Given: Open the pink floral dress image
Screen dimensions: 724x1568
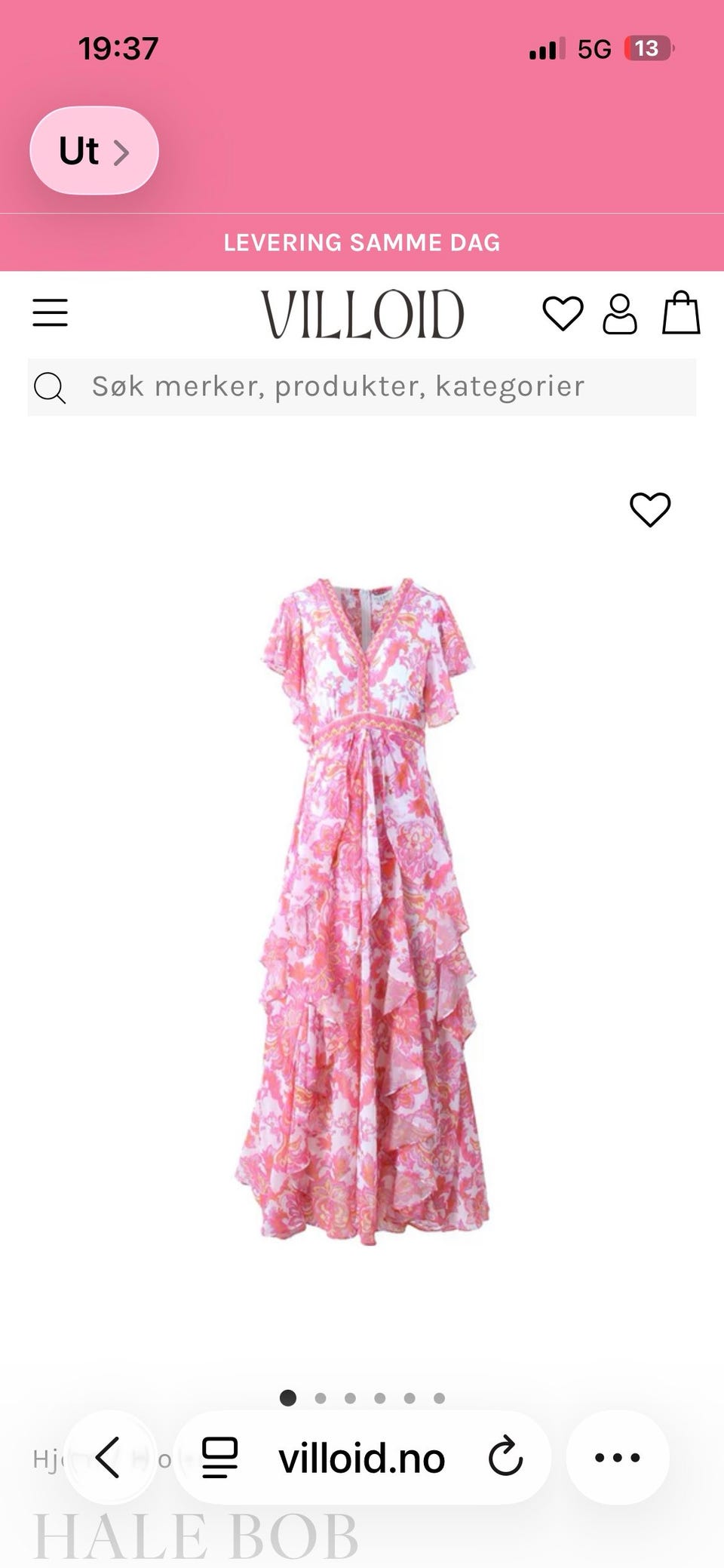Looking at the screenshot, I should point(362,912).
